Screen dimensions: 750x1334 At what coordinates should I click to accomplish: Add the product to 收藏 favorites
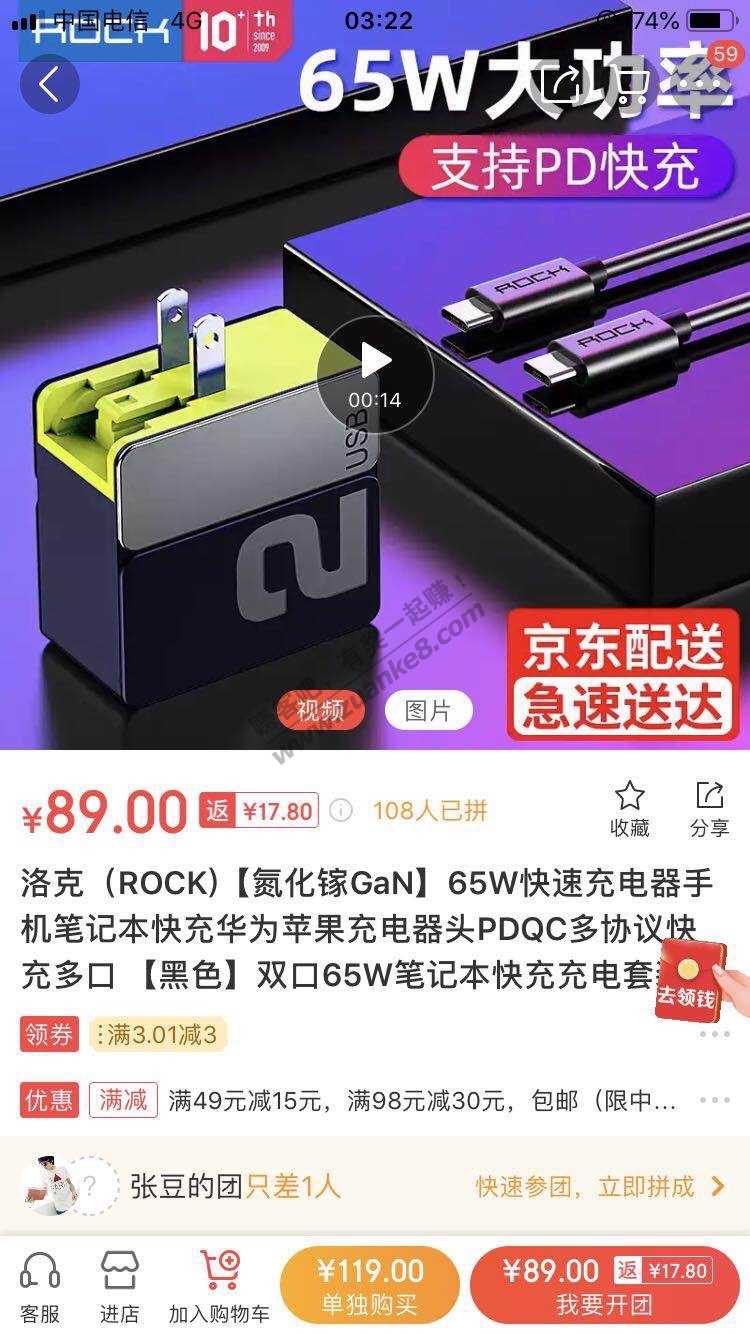pyautogui.click(x=629, y=808)
